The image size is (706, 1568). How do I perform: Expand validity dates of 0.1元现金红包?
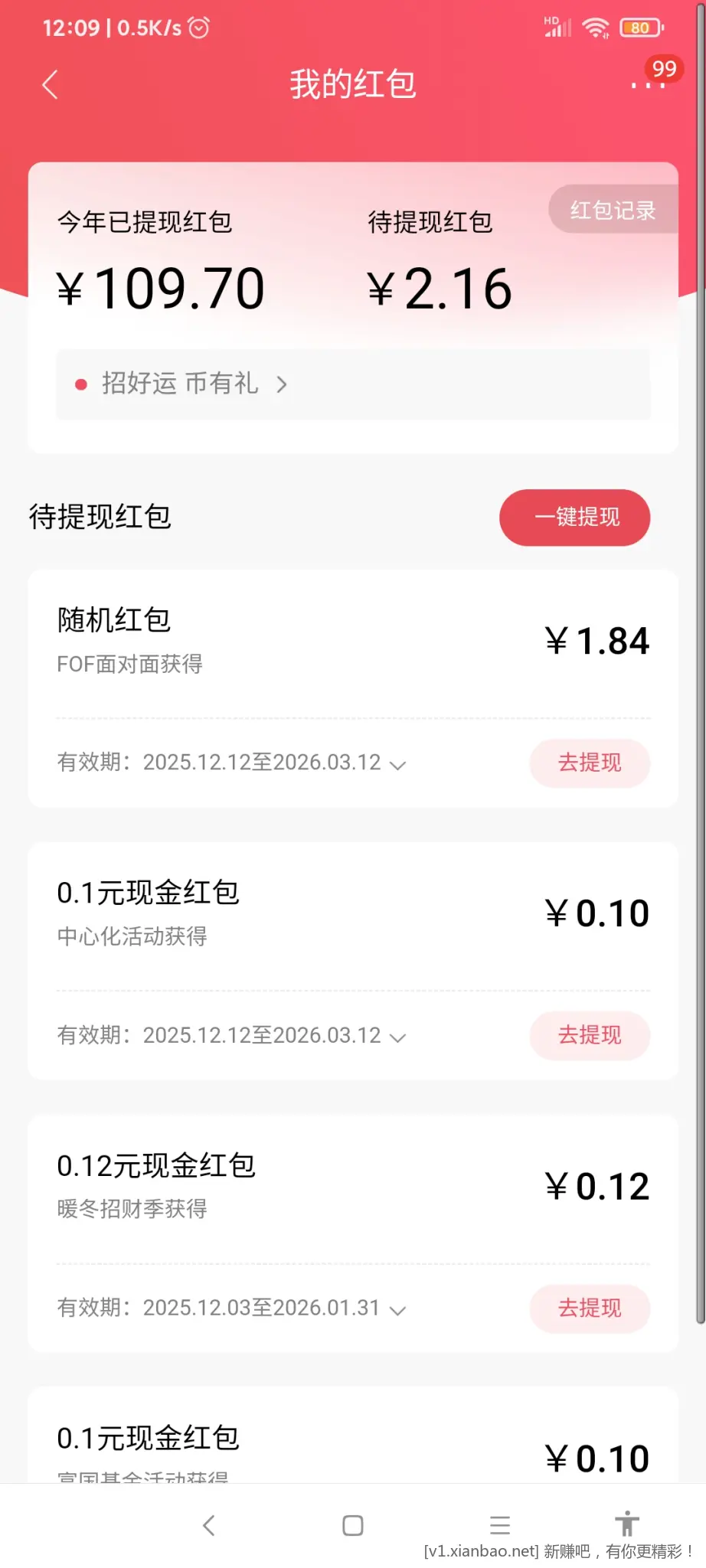[397, 1036]
